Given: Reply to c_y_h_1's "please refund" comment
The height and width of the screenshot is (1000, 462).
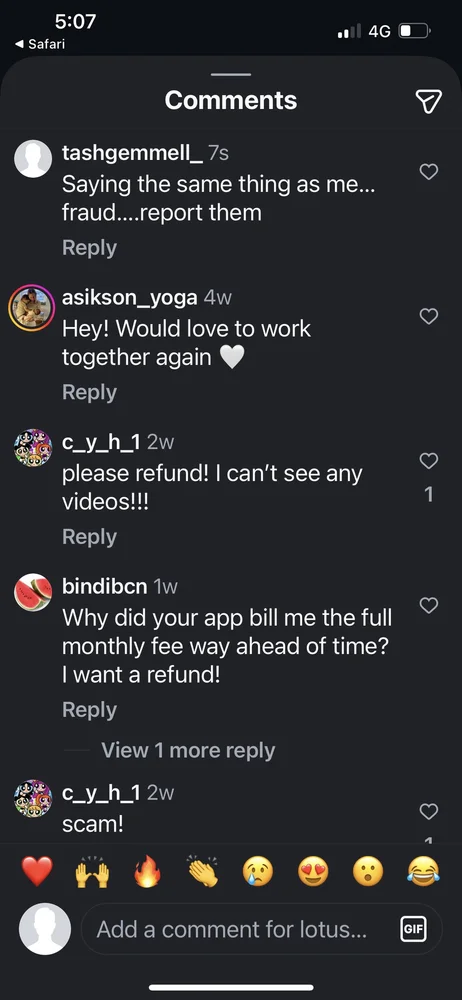Looking at the screenshot, I should (x=89, y=537).
